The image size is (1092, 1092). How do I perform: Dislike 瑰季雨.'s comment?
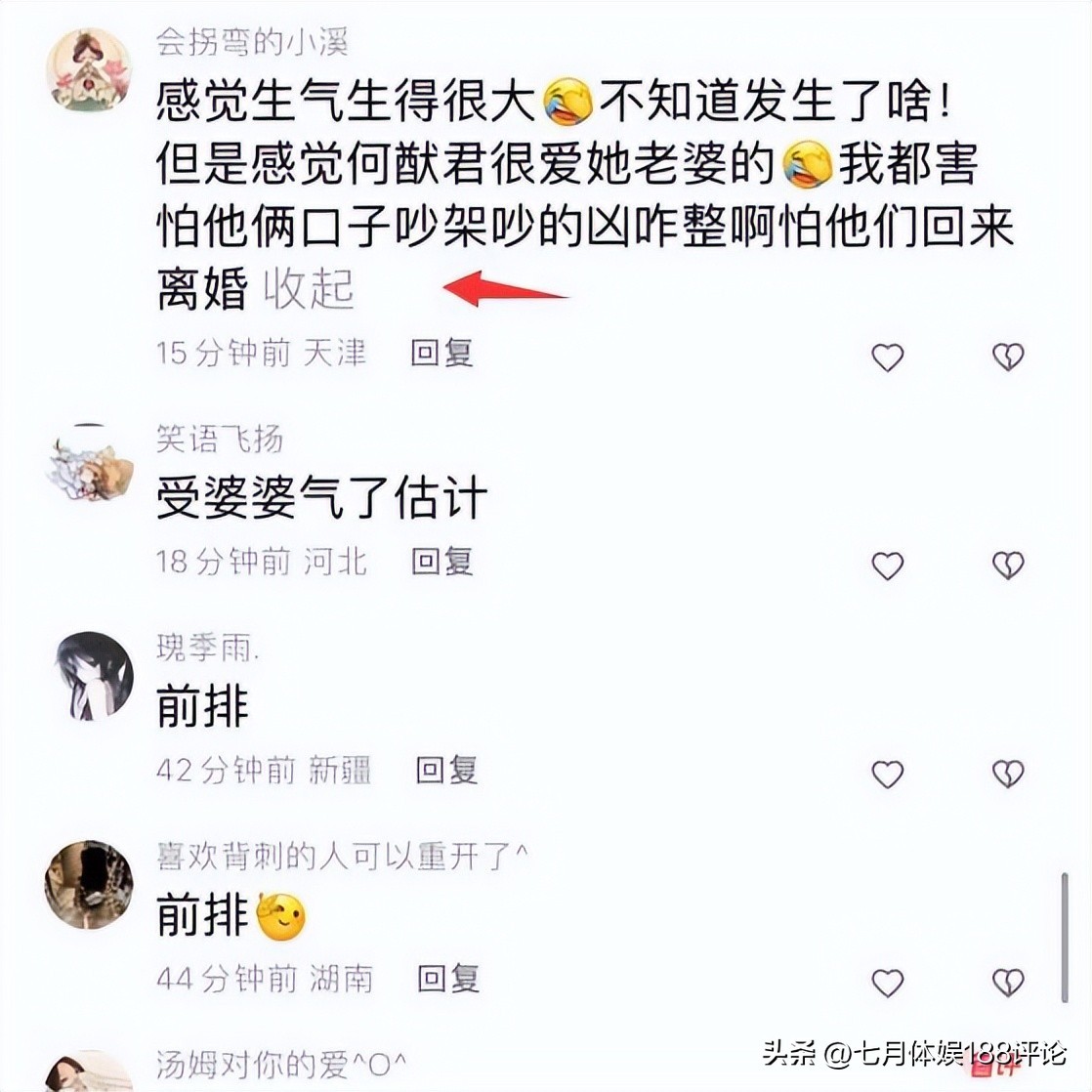tap(1008, 775)
